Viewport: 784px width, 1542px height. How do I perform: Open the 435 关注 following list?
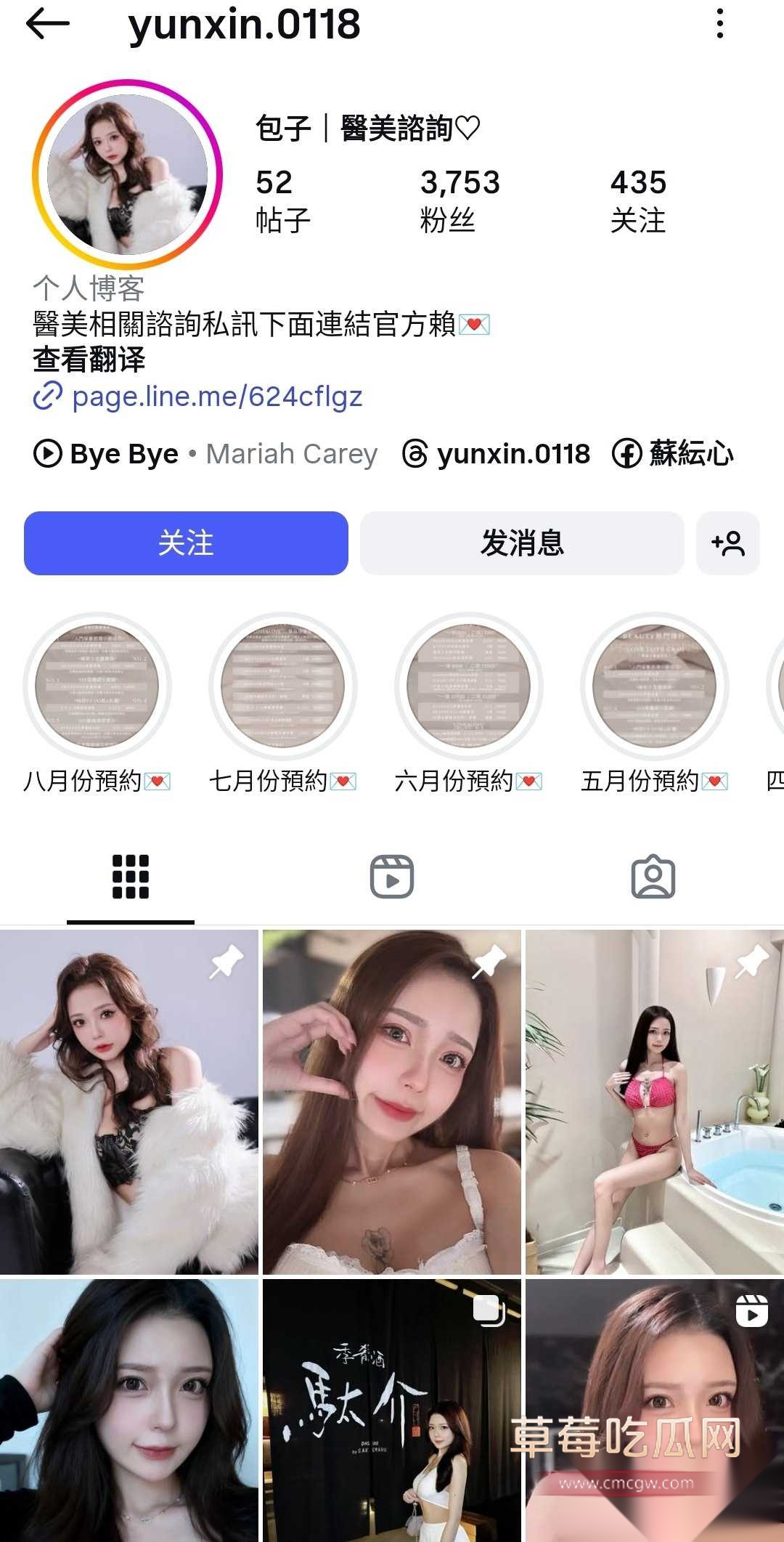[638, 200]
